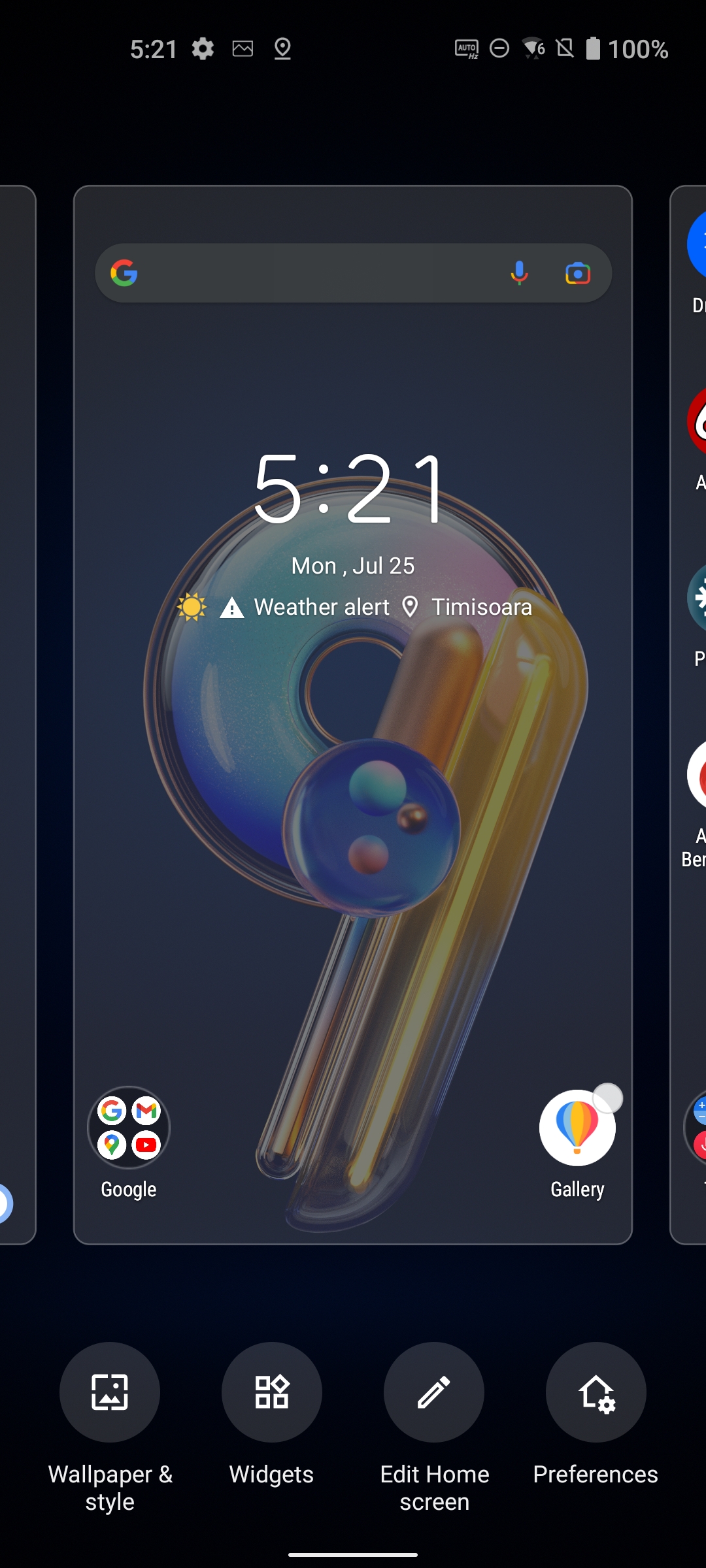Open Google Lens camera search

pyautogui.click(x=578, y=273)
